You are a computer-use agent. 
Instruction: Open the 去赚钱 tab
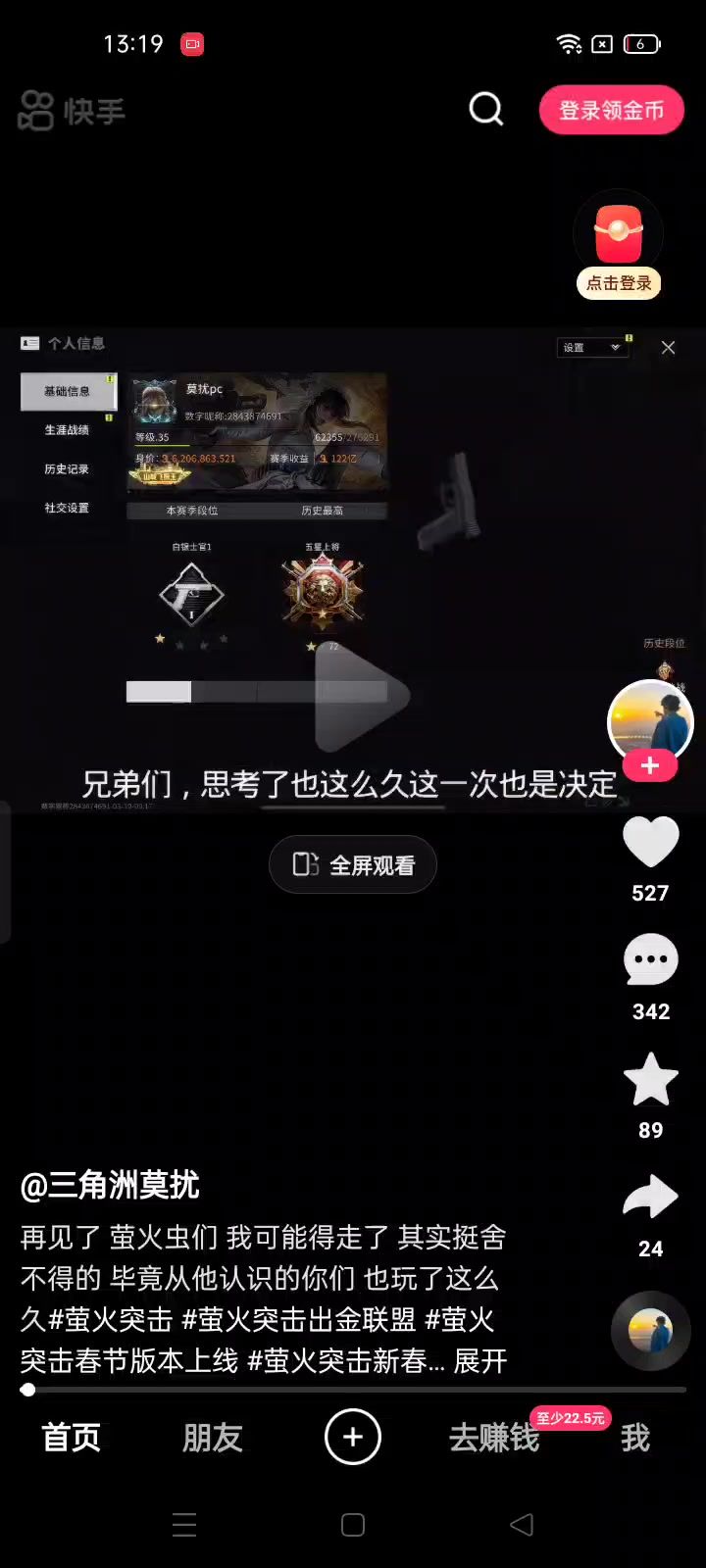494,1438
